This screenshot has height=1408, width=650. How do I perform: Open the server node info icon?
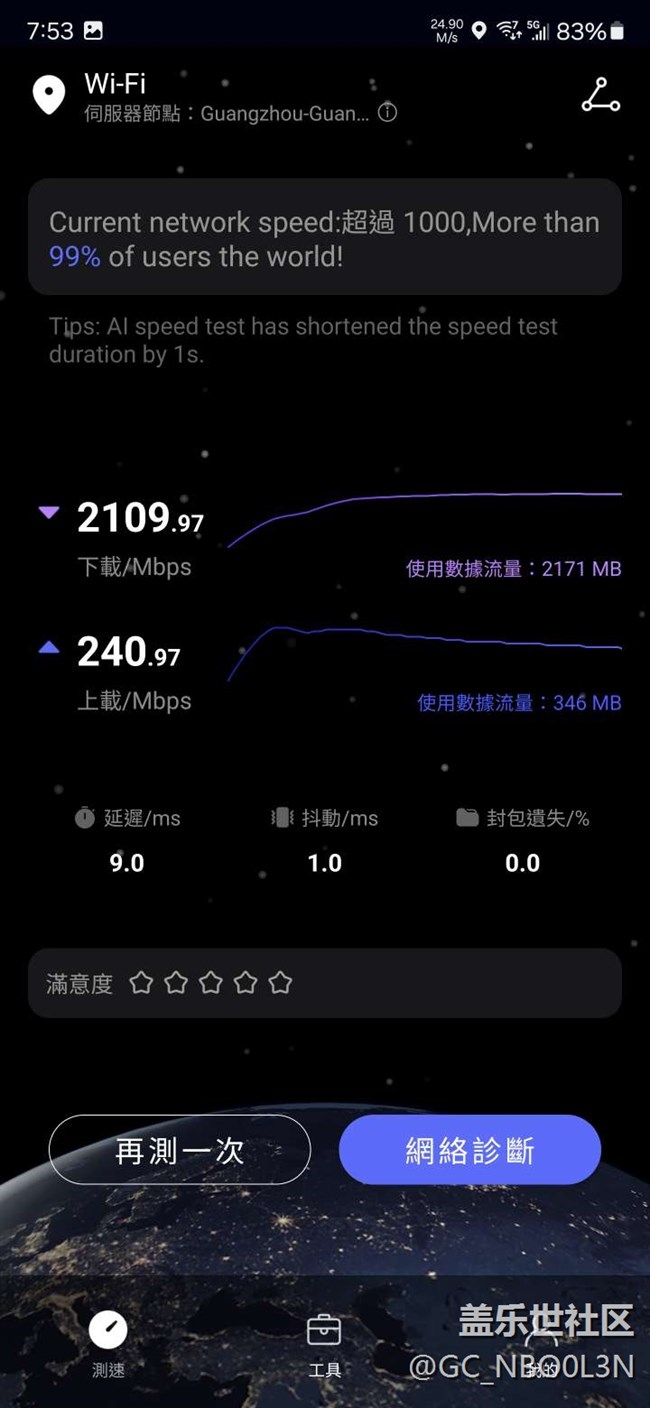387,113
